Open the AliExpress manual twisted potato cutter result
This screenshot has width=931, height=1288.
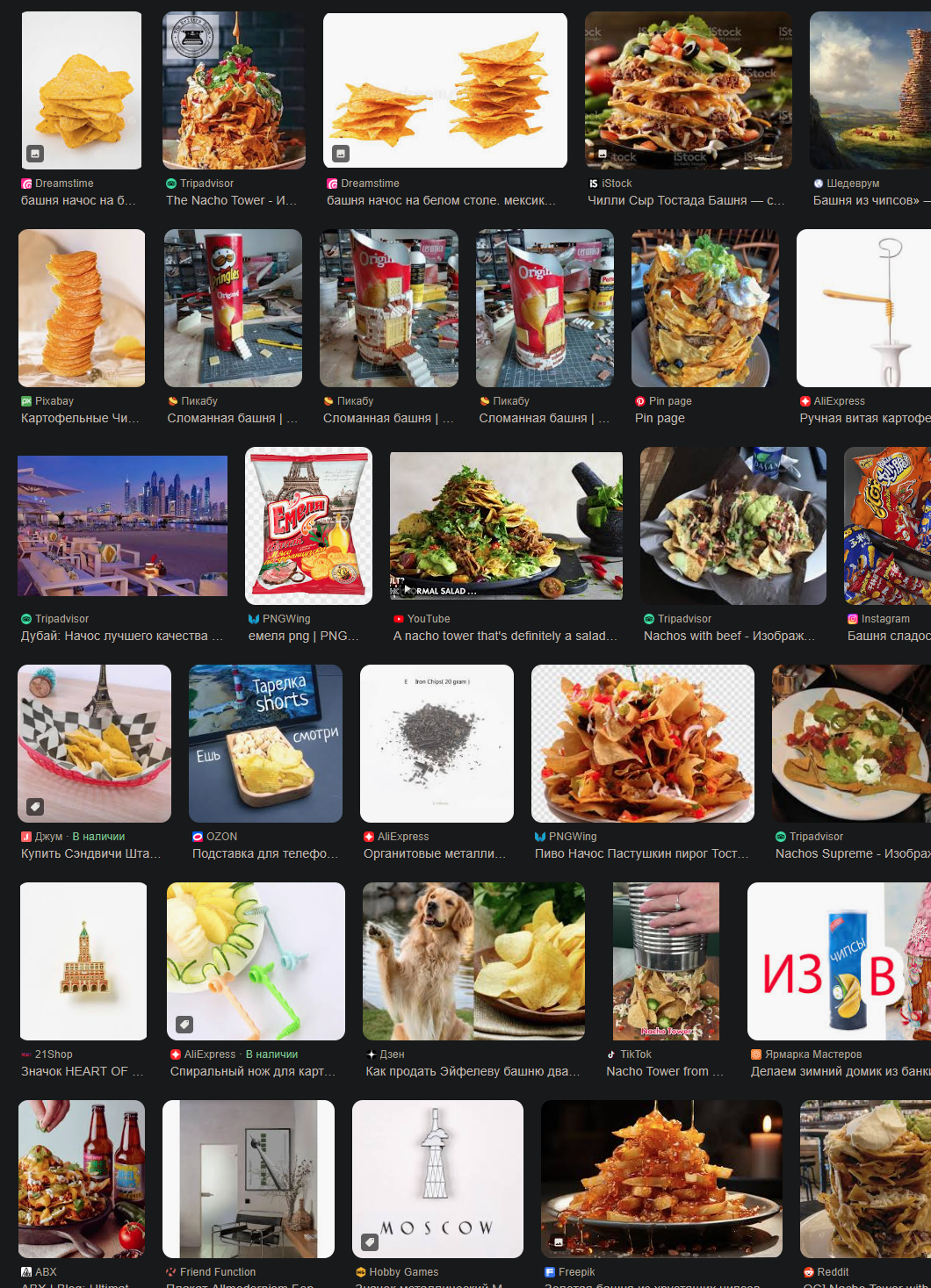[x=864, y=308]
